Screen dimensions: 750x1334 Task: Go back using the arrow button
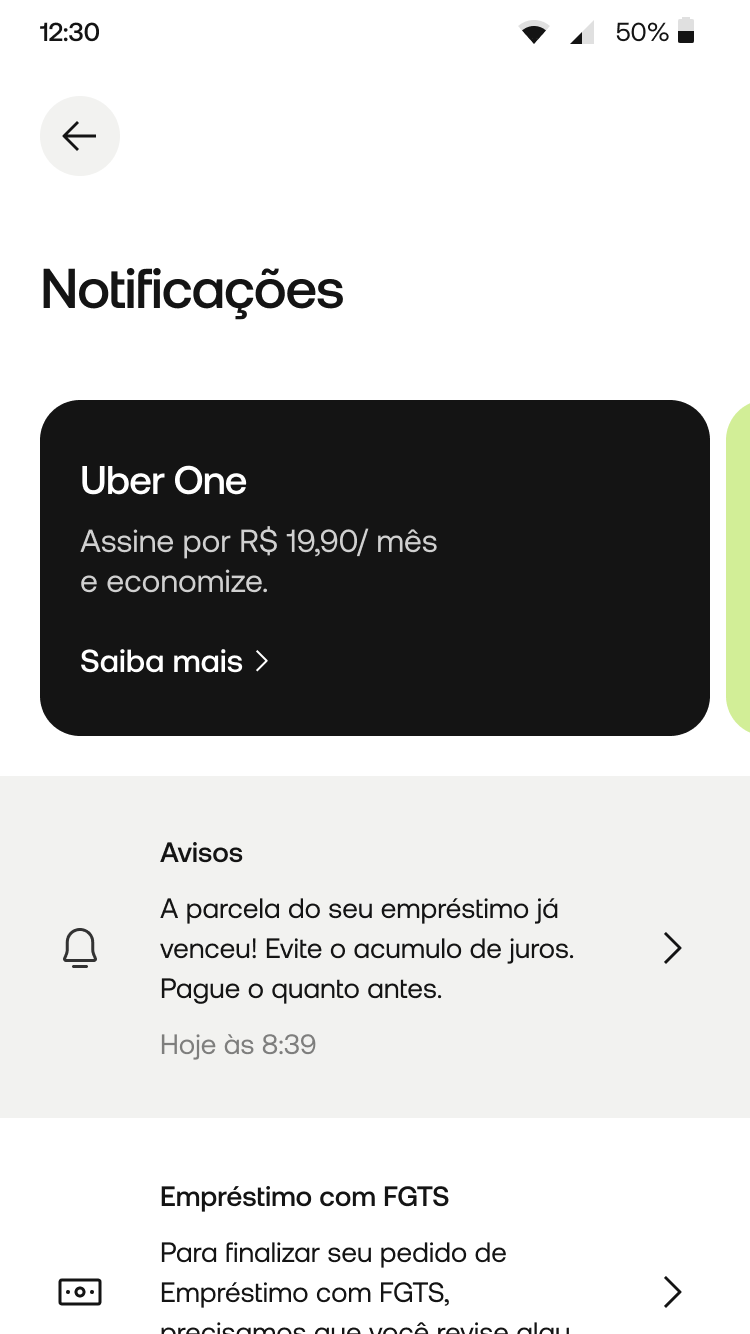point(79,136)
